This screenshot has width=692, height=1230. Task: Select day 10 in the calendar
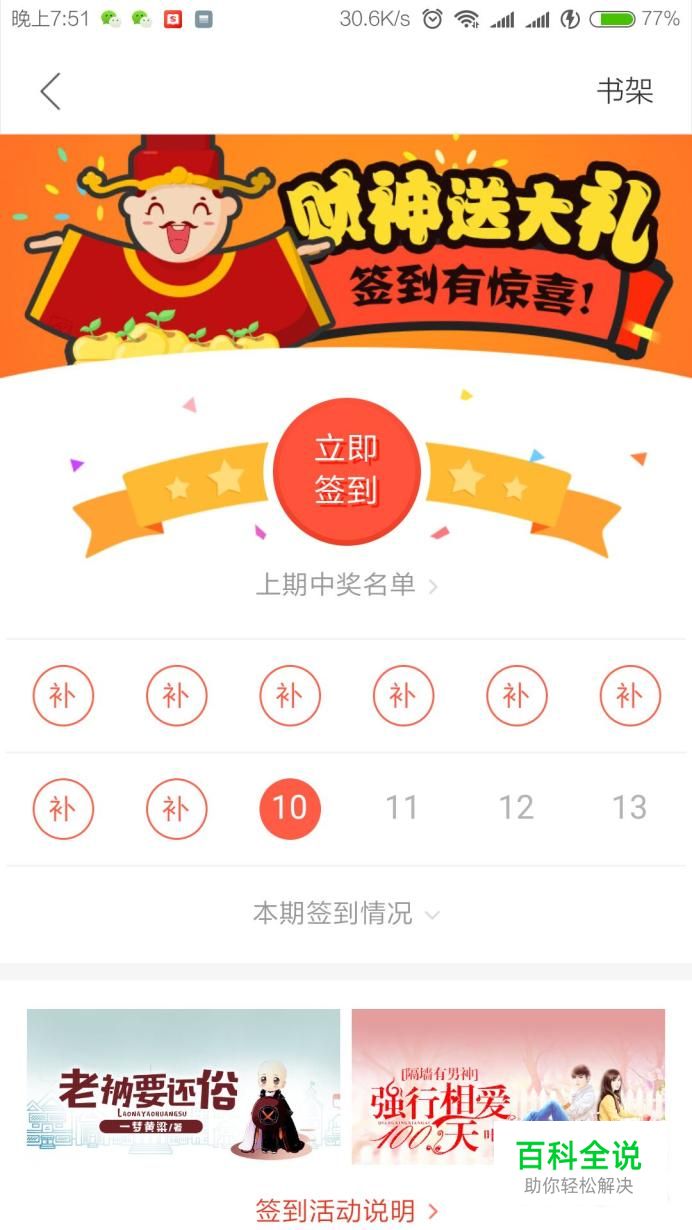pyautogui.click(x=290, y=807)
